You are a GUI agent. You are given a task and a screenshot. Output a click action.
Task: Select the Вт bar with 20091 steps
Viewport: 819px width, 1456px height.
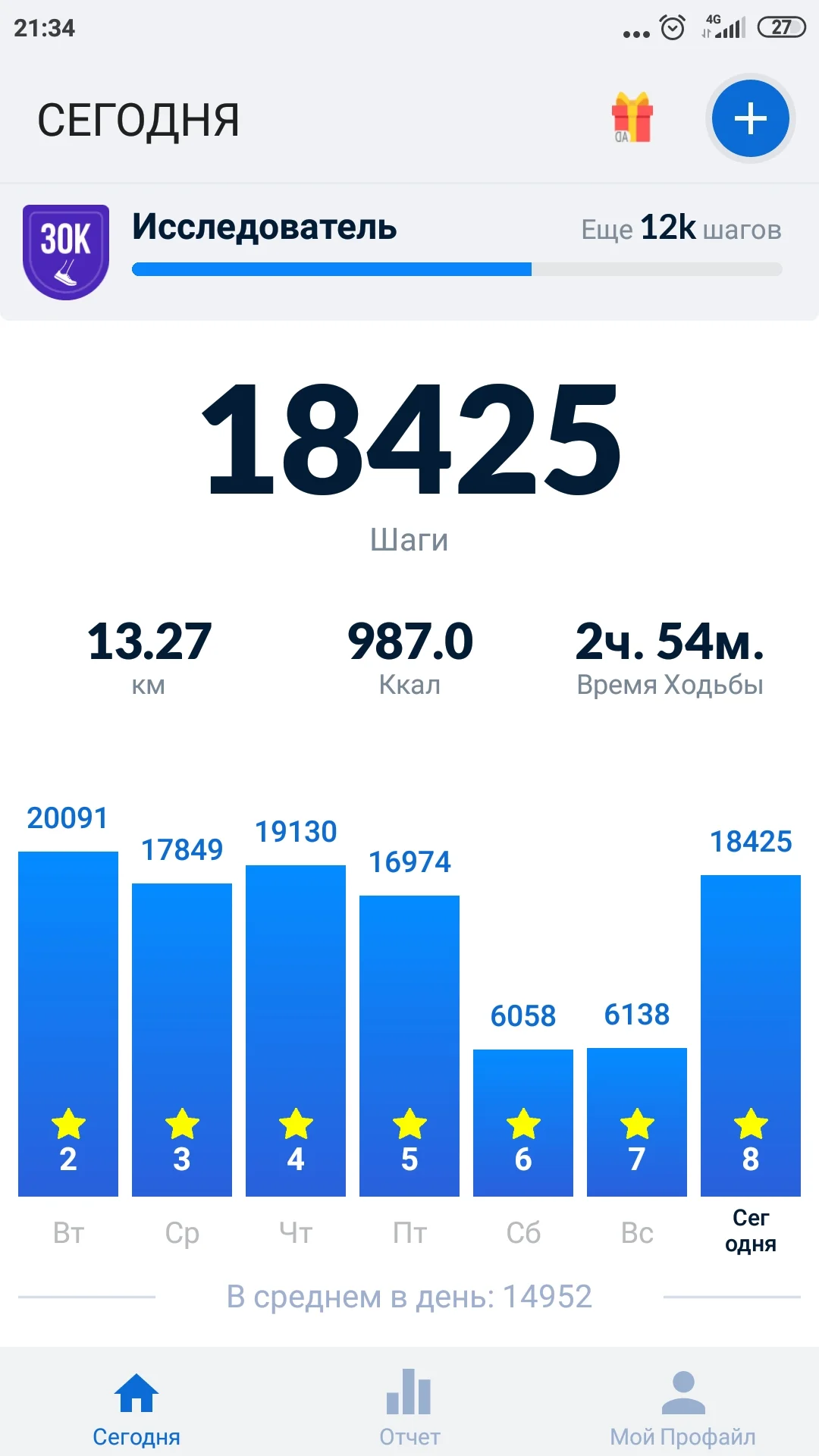click(x=68, y=1024)
